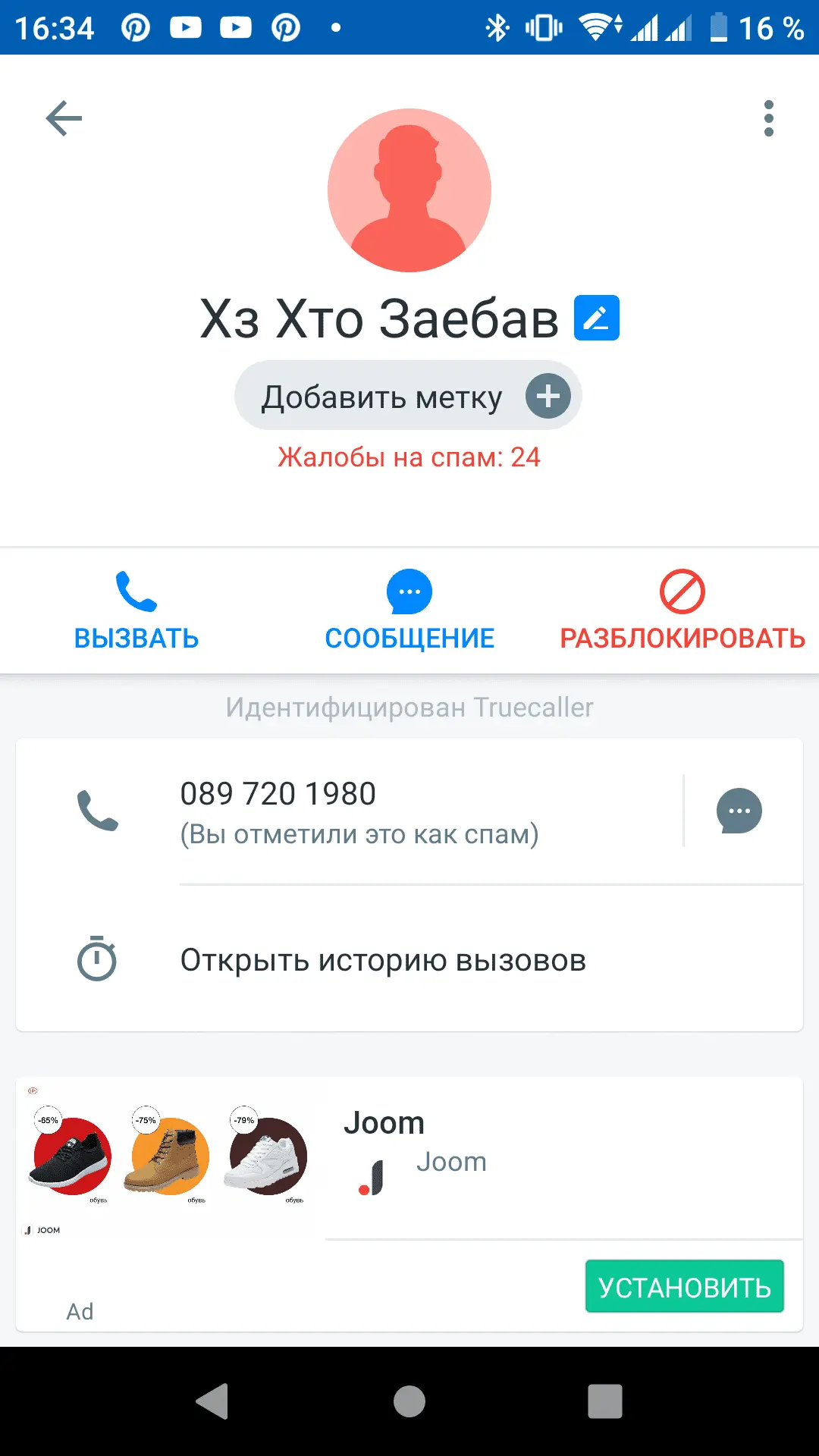Open recent apps from navigation bar

605,1401
